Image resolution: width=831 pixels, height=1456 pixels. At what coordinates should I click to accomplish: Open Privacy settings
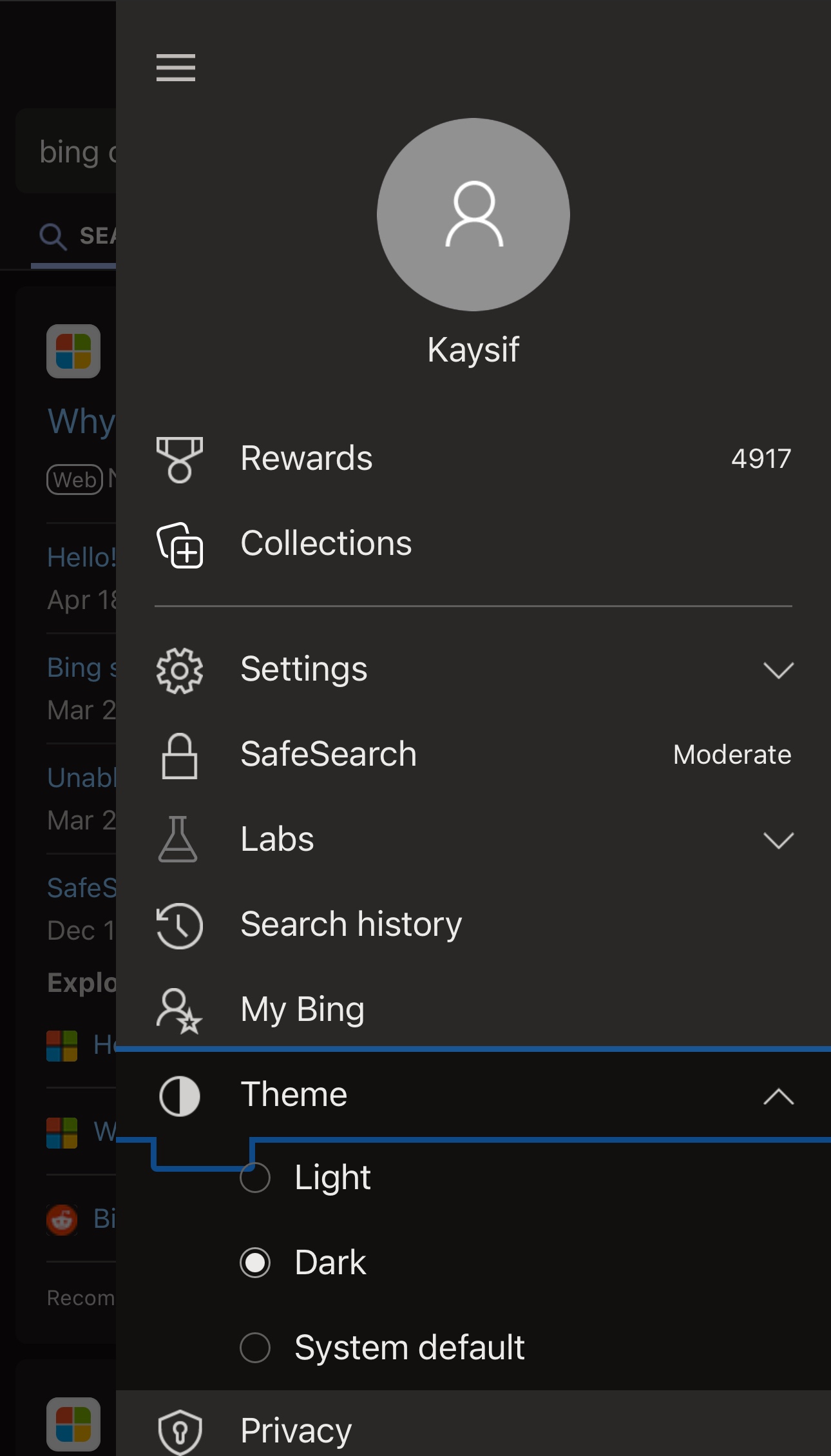click(x=473, y=1430)
